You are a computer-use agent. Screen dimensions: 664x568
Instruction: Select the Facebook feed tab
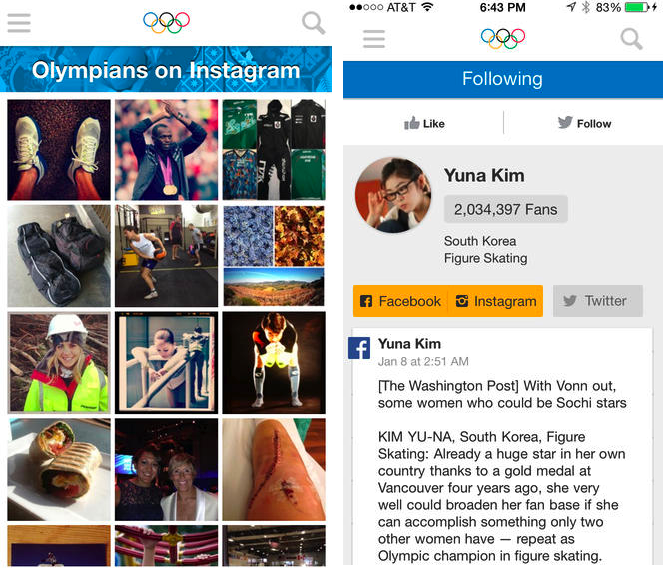[399, 301]
